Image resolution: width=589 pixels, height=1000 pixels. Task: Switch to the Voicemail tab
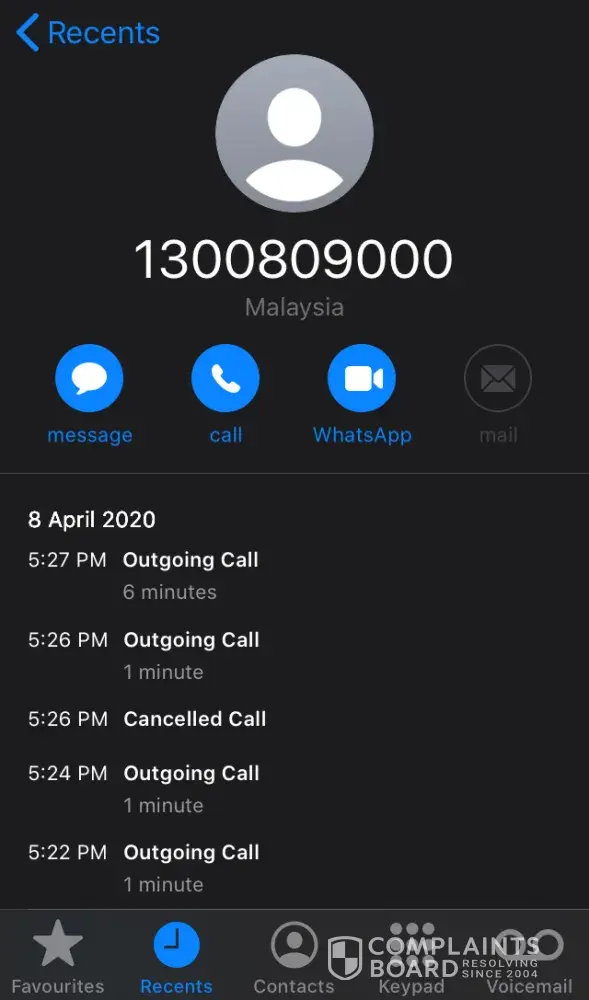(529, 957)
